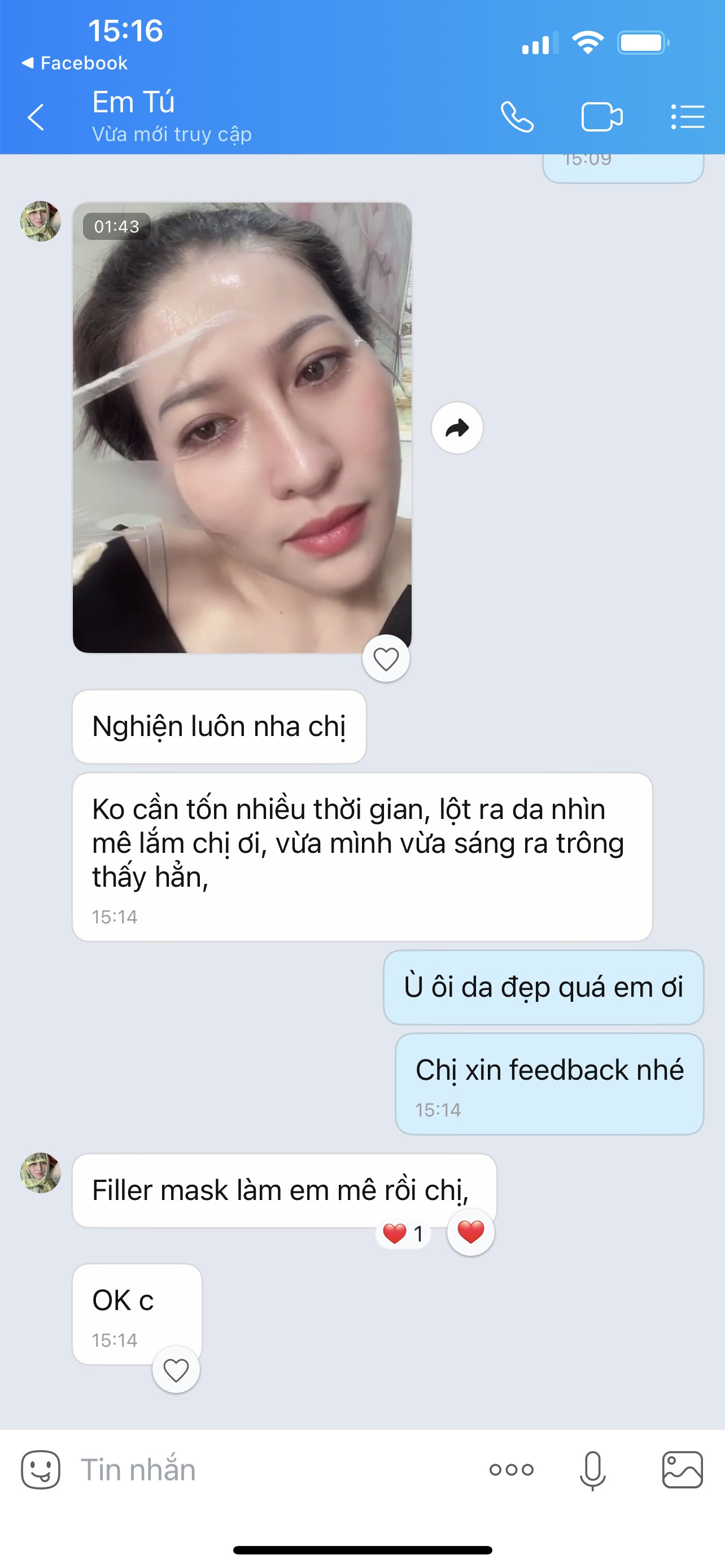725x1568 pixels.
Task: Go back from the Em Tú chat
Action: point(37,117)
